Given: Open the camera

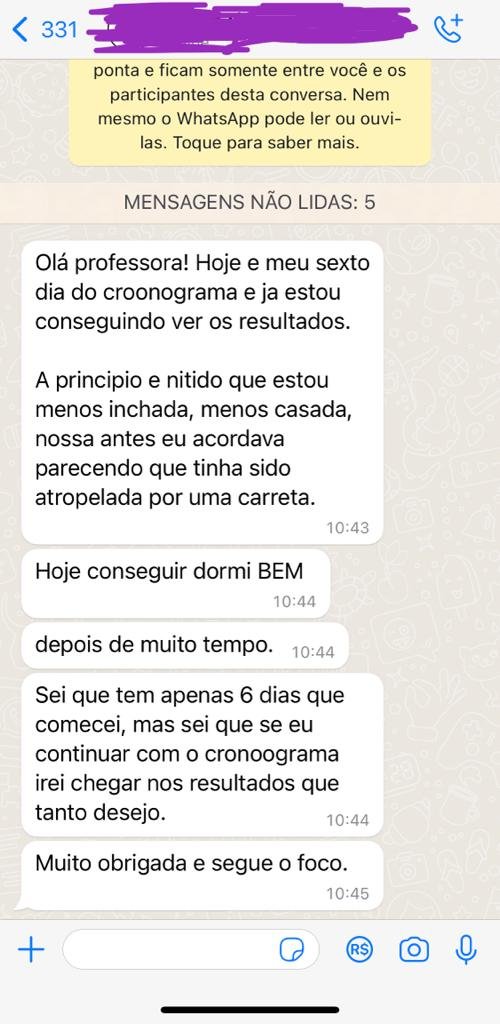Looking at the screenshot, I should (414, 950).
